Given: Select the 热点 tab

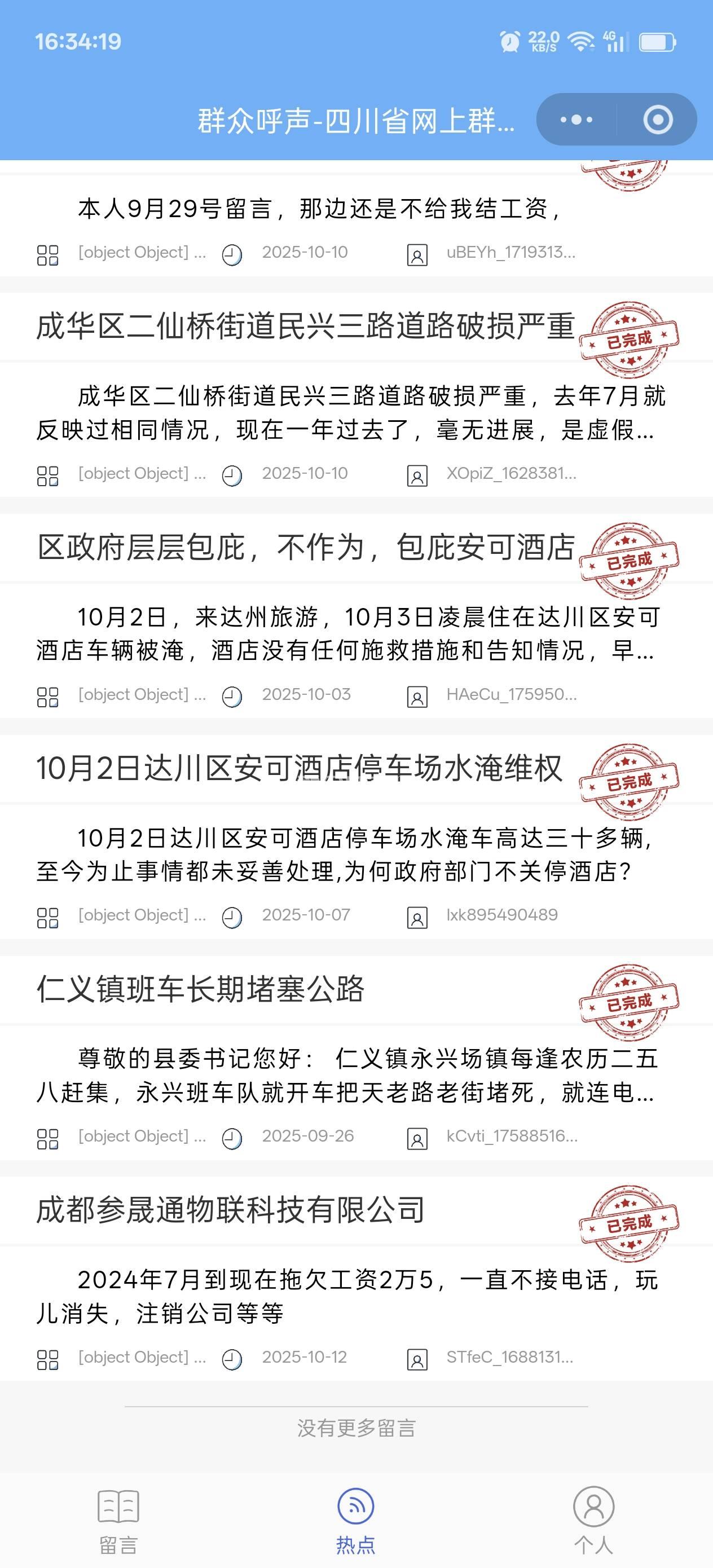Looking at the screenshot, I should point(355,1520).
